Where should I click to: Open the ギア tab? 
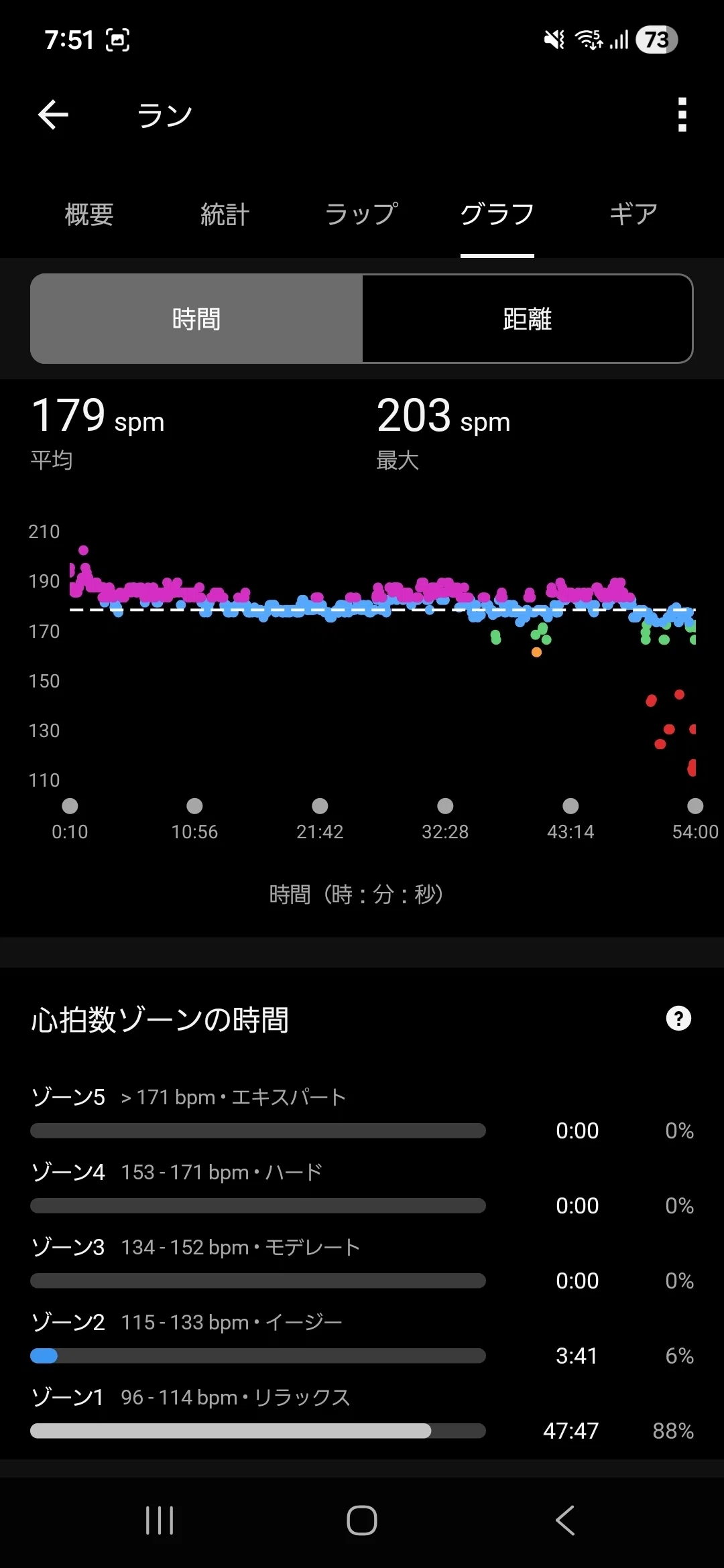tap(633, 214)
